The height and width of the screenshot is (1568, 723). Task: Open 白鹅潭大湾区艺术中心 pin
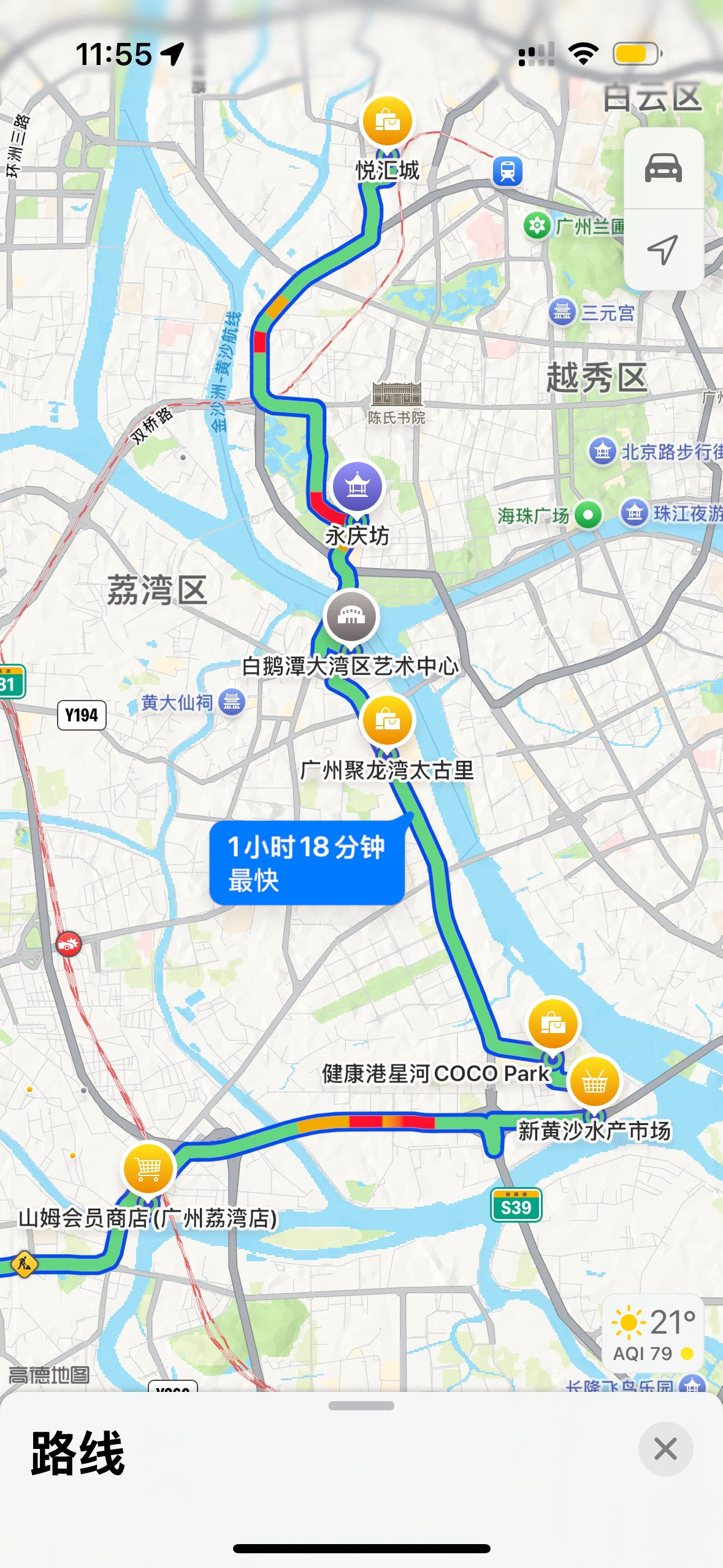(351, 617)
